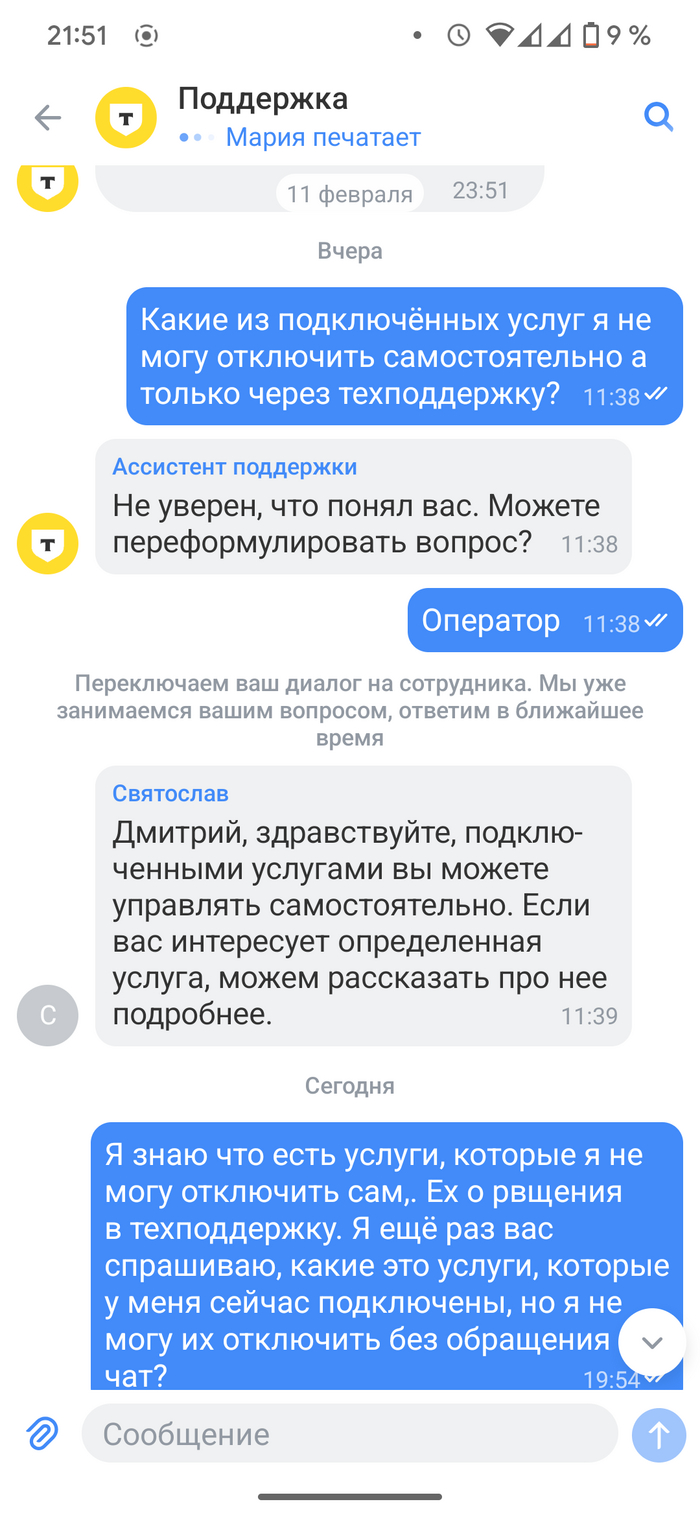Search within the support chat
700x1517 pixels.
coord(658,118)
